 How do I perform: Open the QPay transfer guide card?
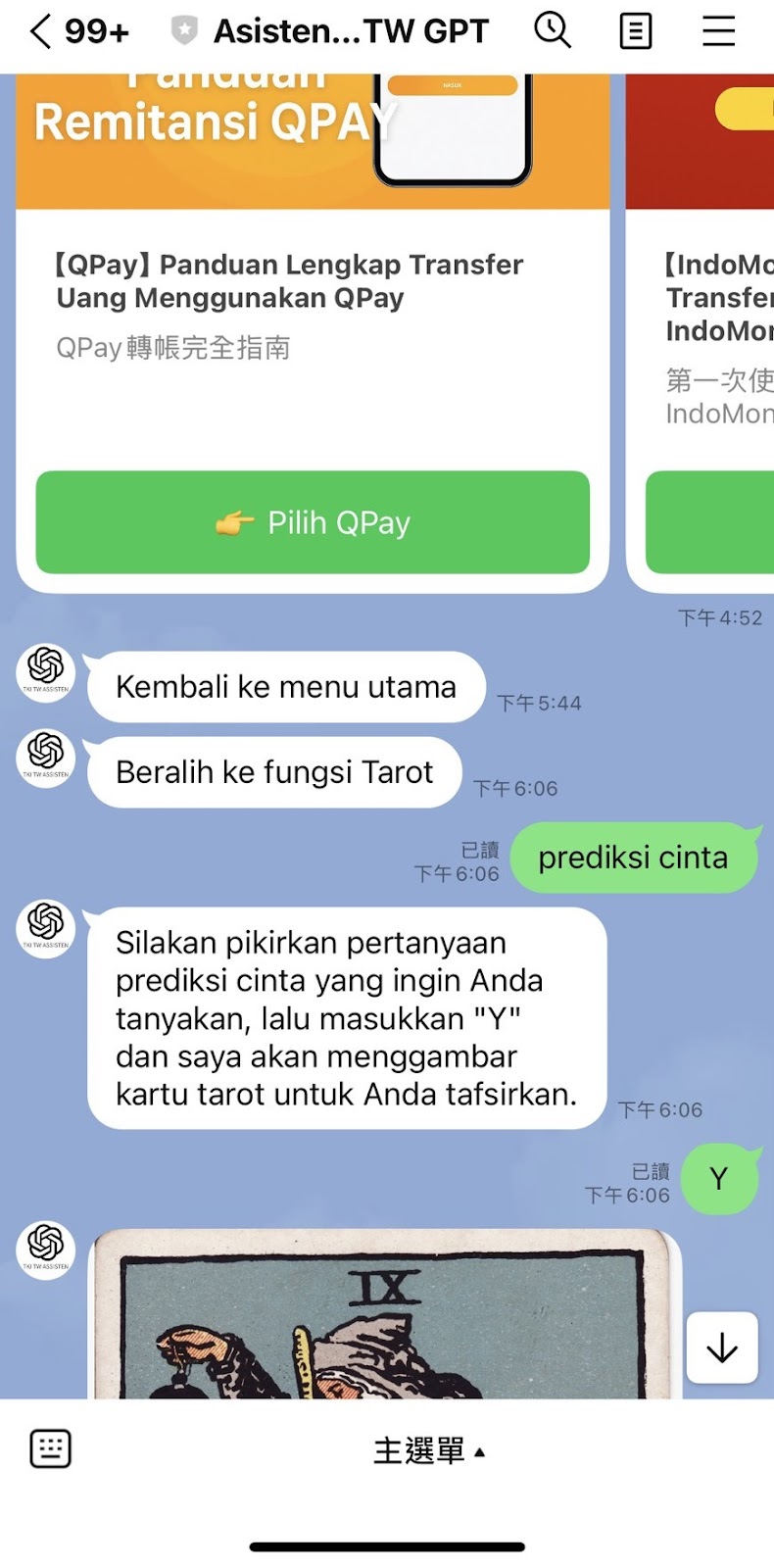pos(312,304)
